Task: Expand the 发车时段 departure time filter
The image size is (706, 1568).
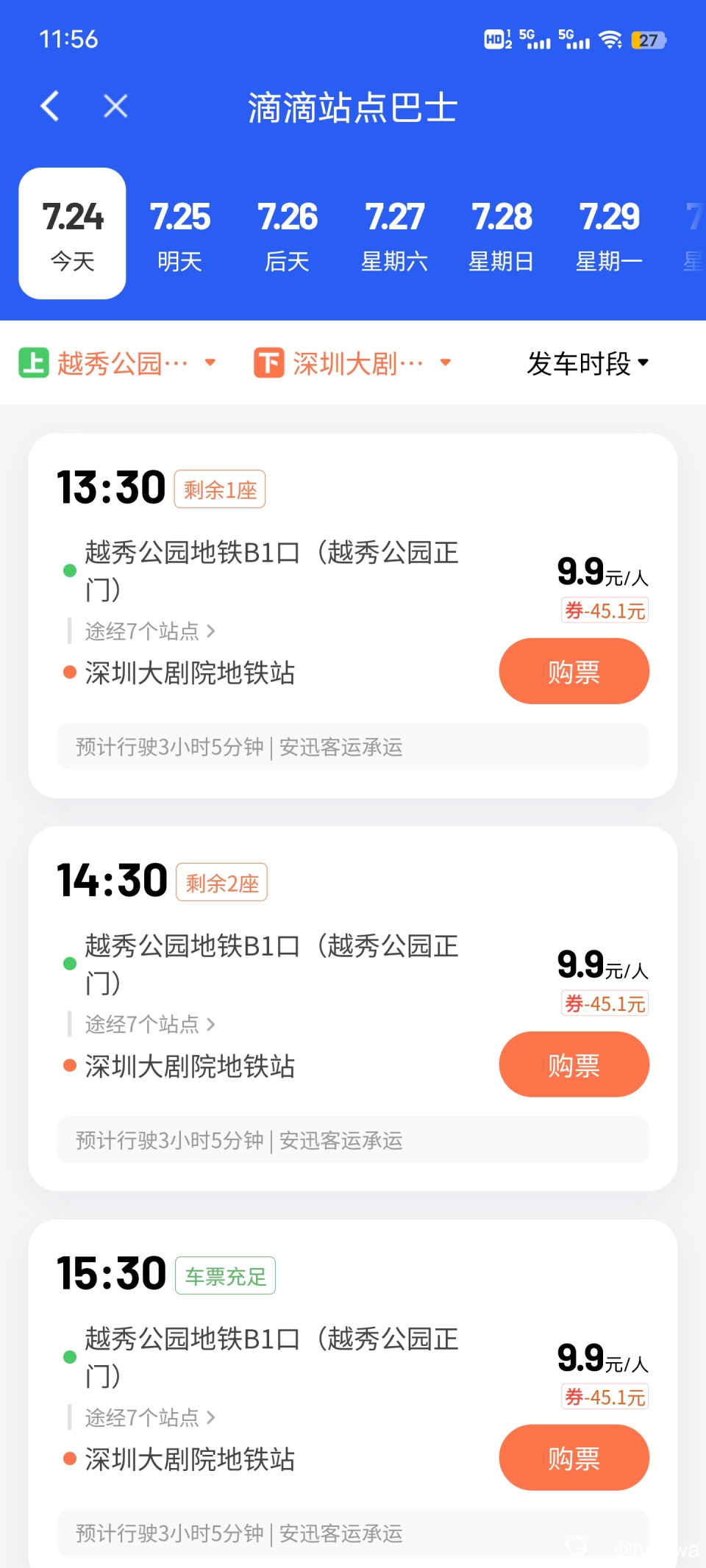Action: coord(587,363)
